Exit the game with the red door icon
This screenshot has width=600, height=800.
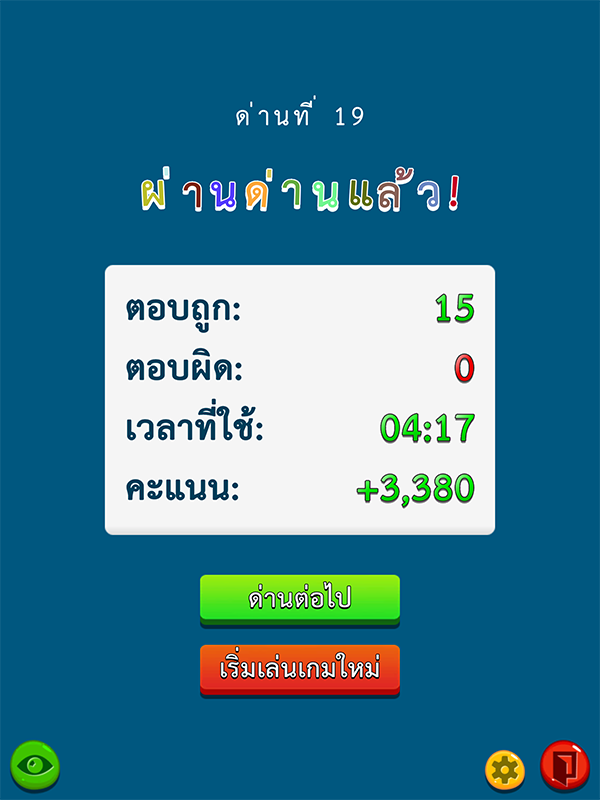(x=565, y=766)
